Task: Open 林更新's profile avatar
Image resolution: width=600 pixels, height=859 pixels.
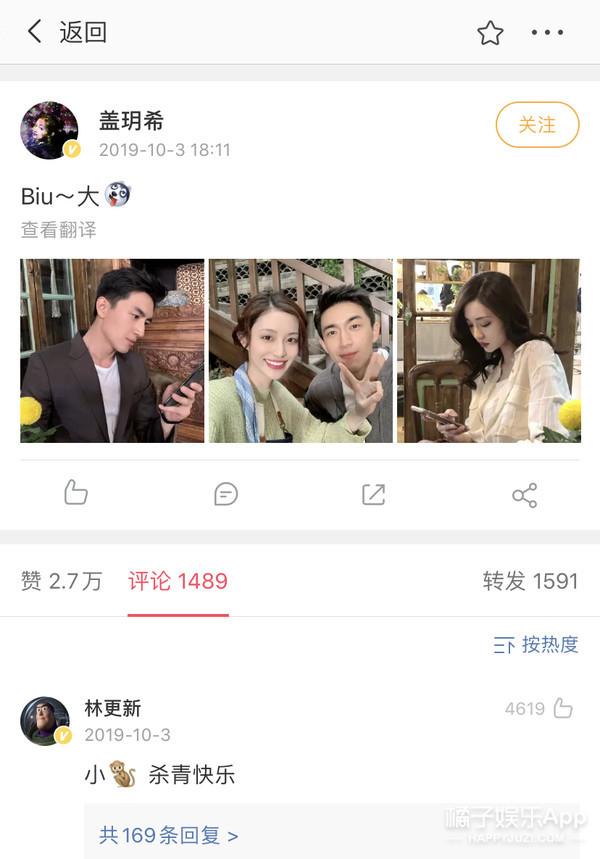Action: coord(45,721)
